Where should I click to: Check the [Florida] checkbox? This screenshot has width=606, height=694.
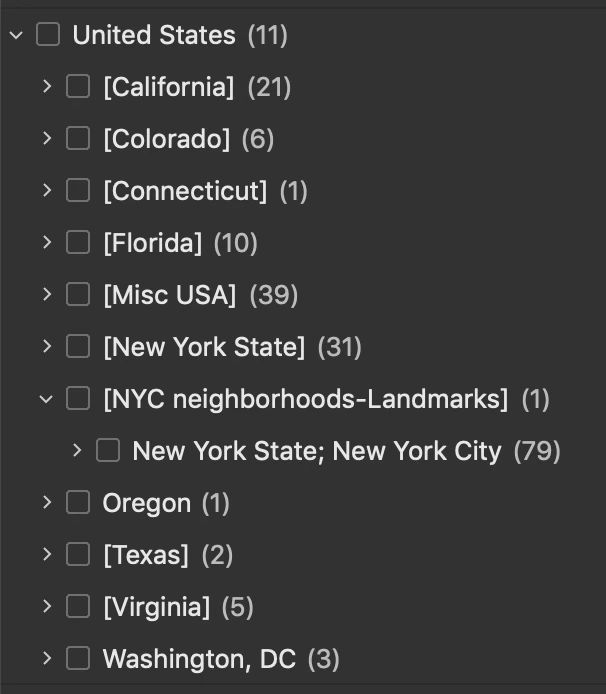coord(78,243)
